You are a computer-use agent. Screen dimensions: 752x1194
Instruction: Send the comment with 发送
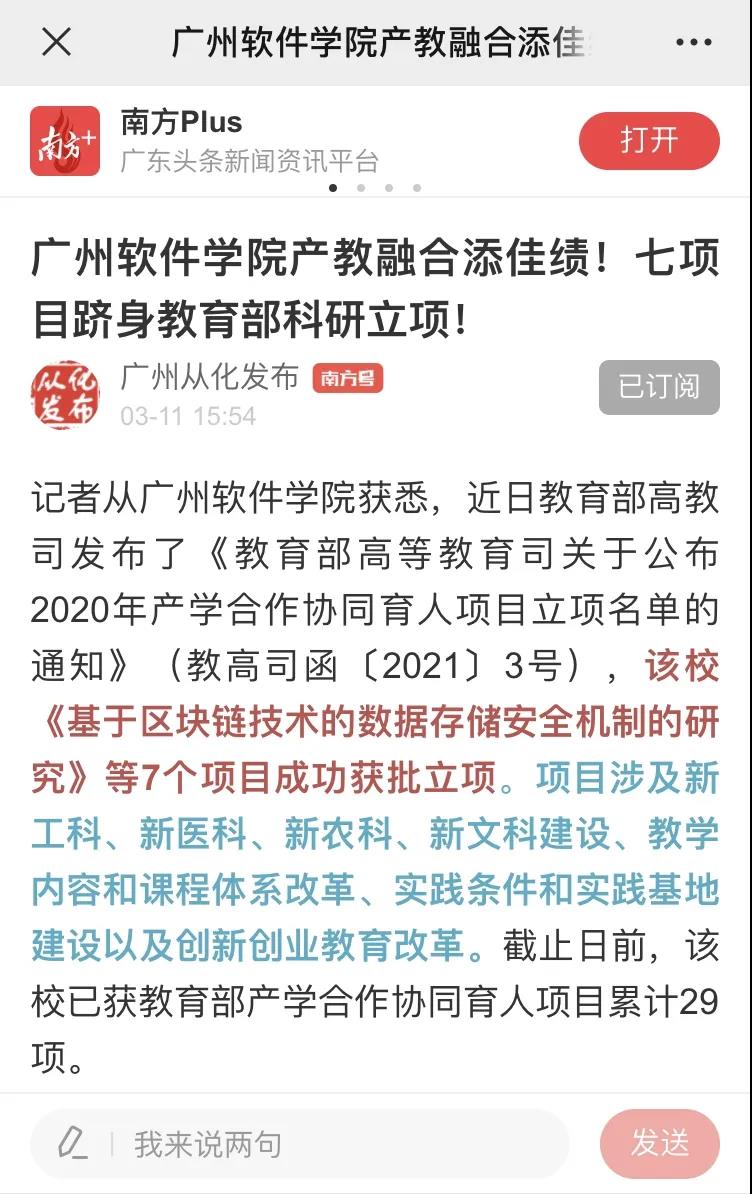point(659,1144)
